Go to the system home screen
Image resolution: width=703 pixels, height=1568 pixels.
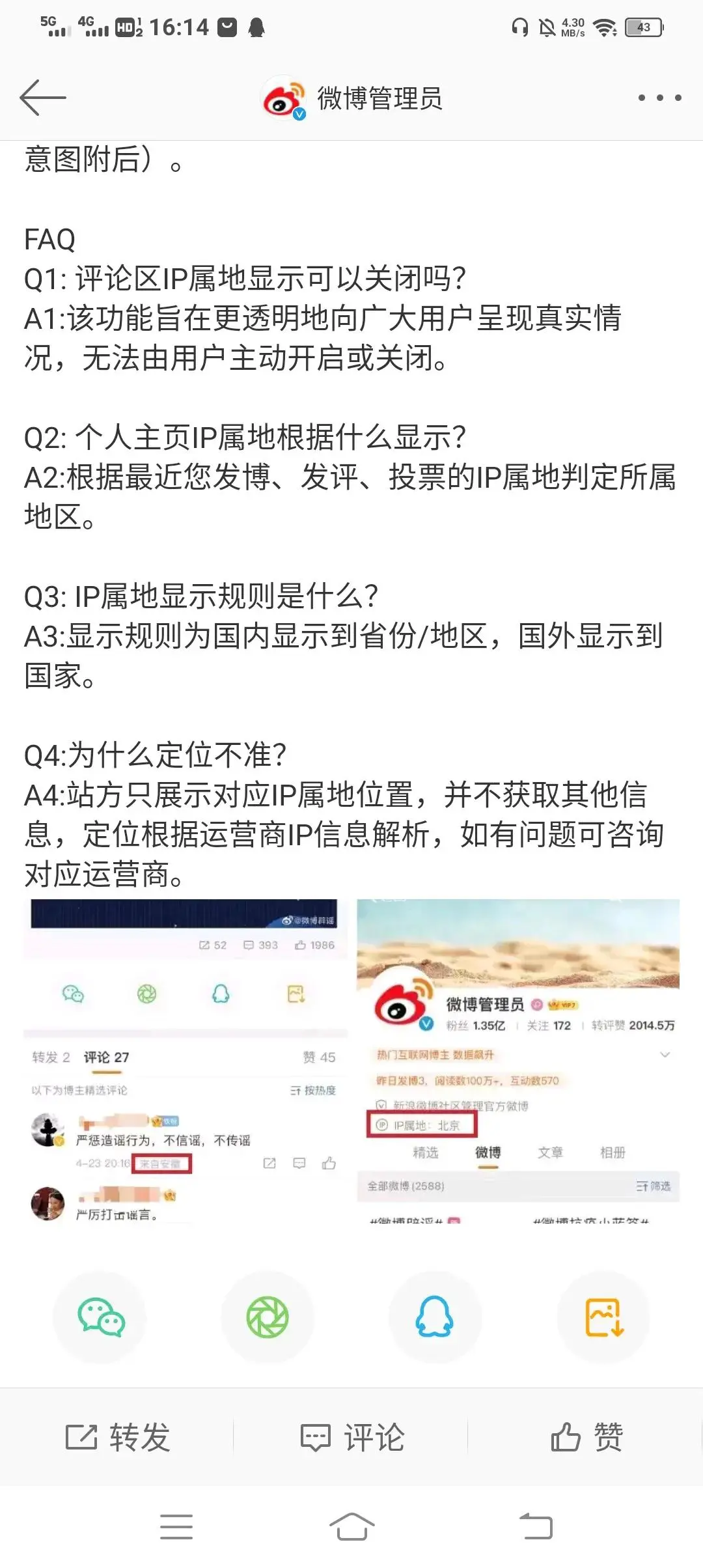pyautogui.click(x=351, y=1526)
